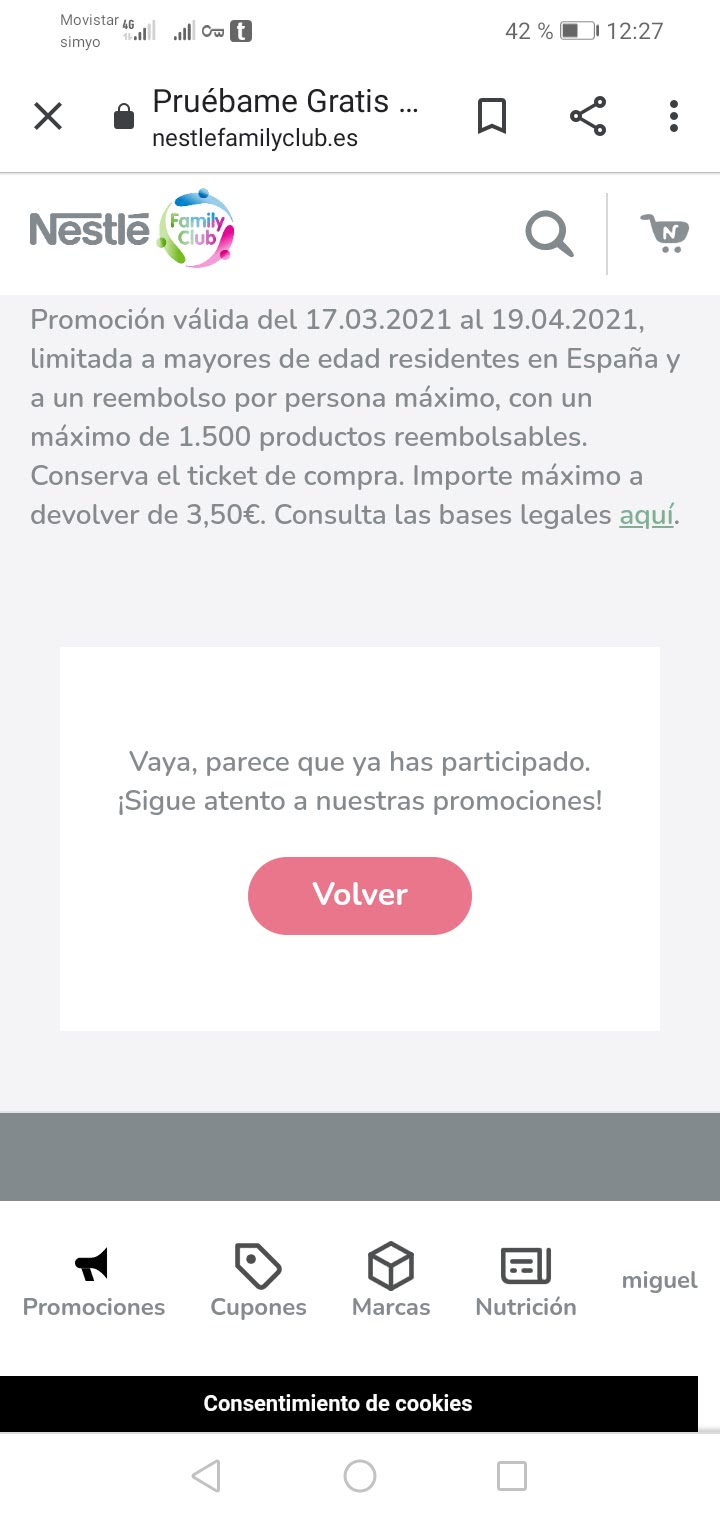Tap the system home button
The width and height of the screenshot is (720, 1520).
point(360,1476)
